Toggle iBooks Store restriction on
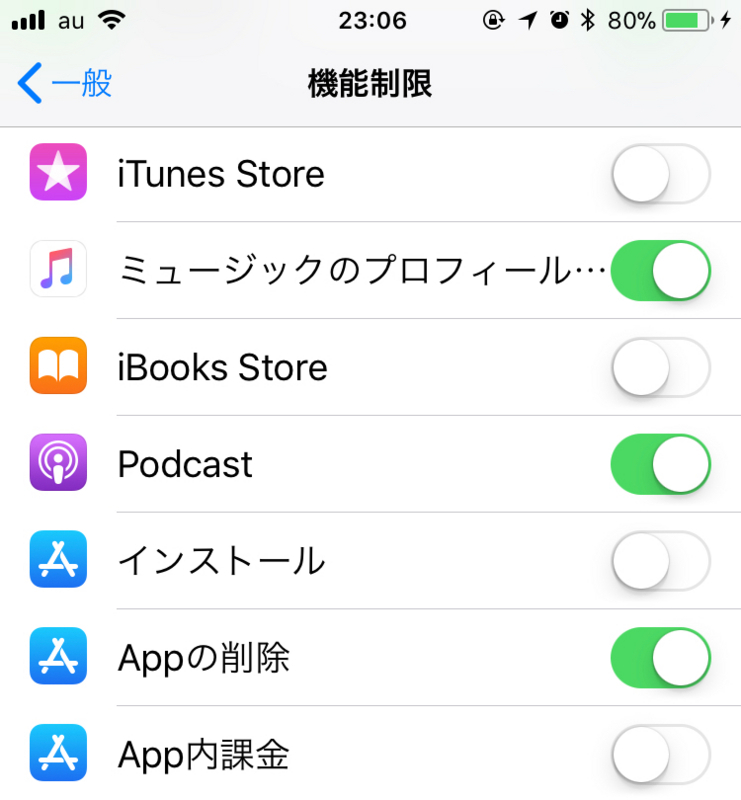 point(660,368)
